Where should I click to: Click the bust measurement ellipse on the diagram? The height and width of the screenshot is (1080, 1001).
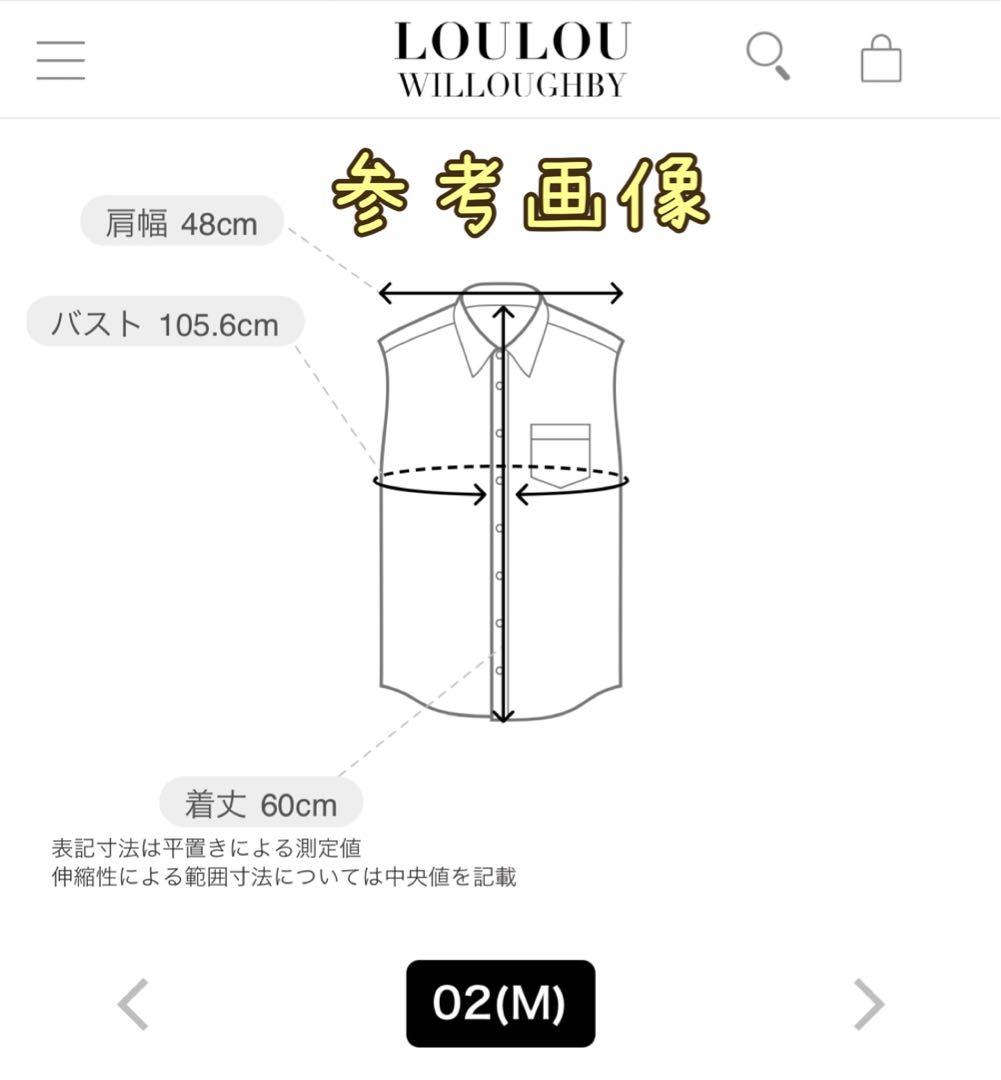500,470
